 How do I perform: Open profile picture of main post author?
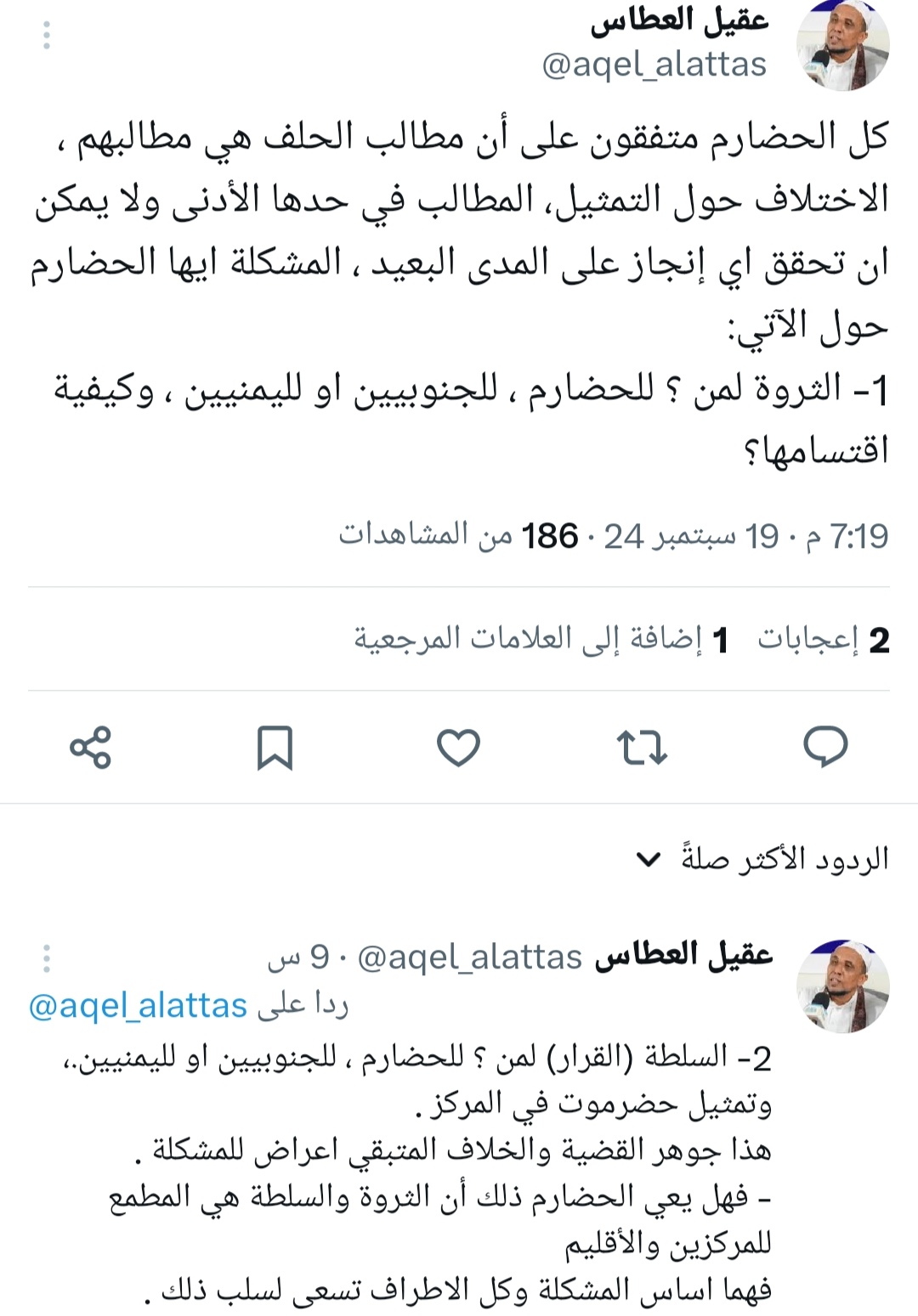(x=841, y=45)
